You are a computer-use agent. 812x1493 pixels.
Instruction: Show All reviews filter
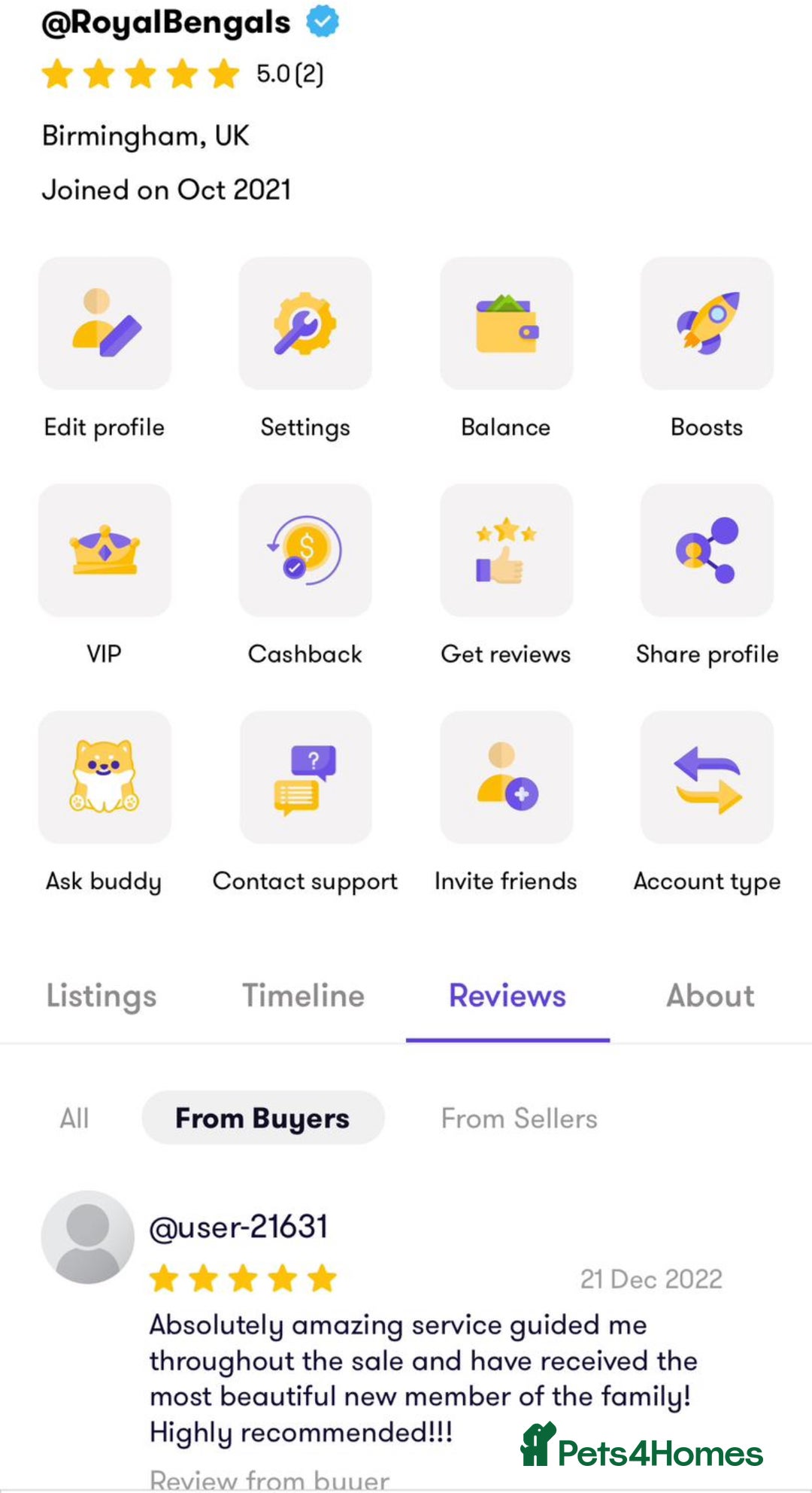[74, 1118]
